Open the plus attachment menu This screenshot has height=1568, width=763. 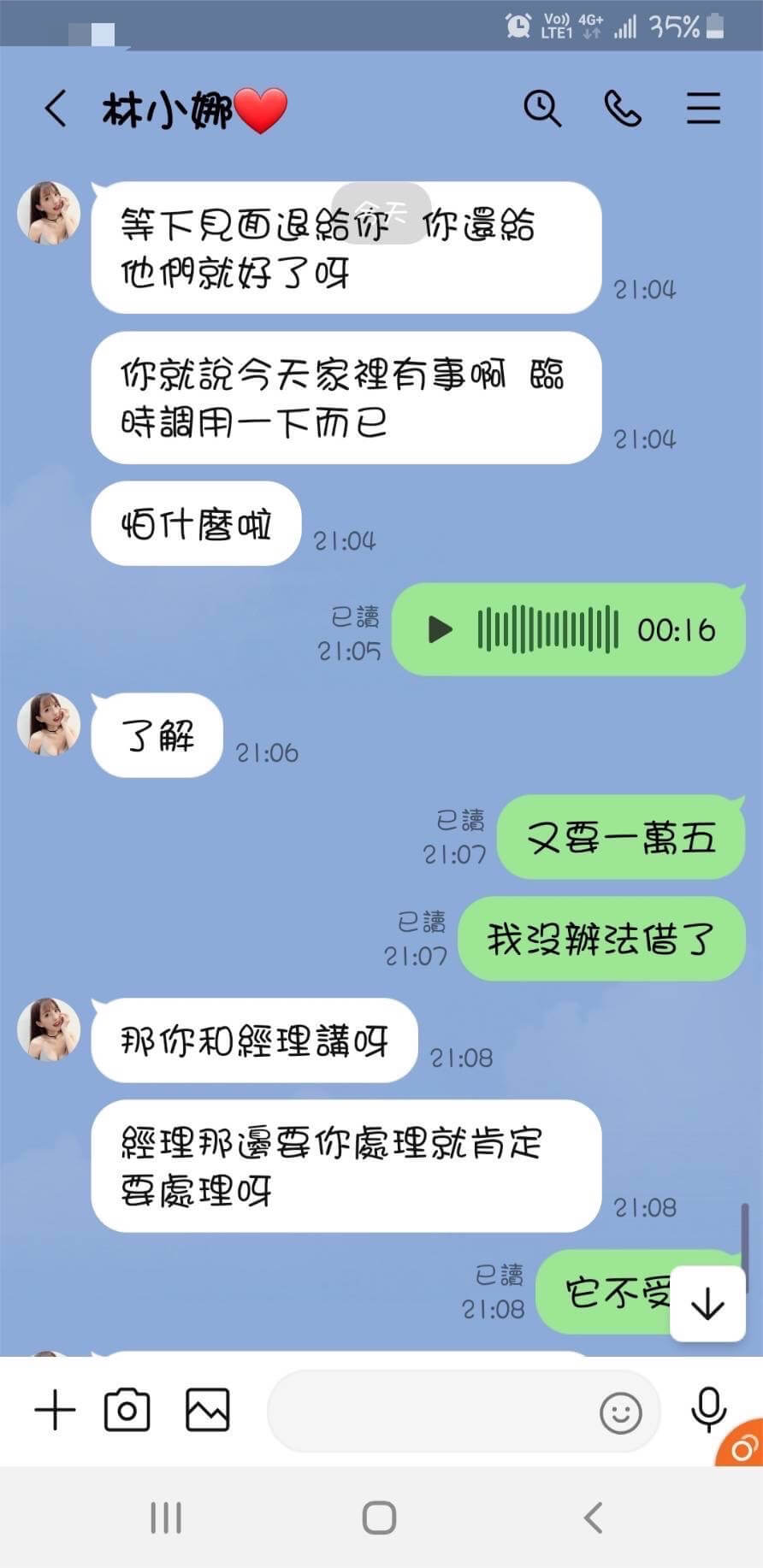tap(55, 1410)
